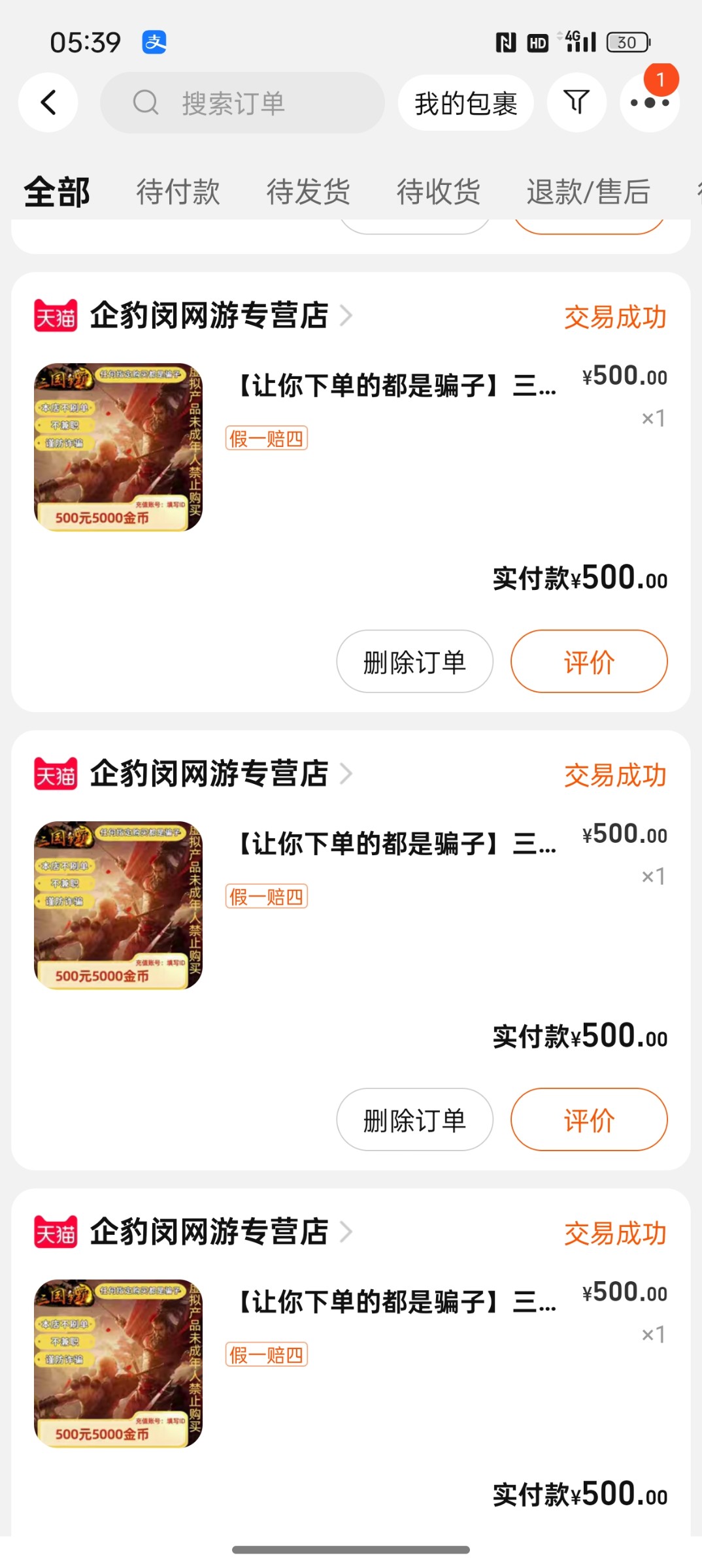Select the 退款/售后 tab
Viewport: 702px width, 1568px height.
[x=588, y=192]
